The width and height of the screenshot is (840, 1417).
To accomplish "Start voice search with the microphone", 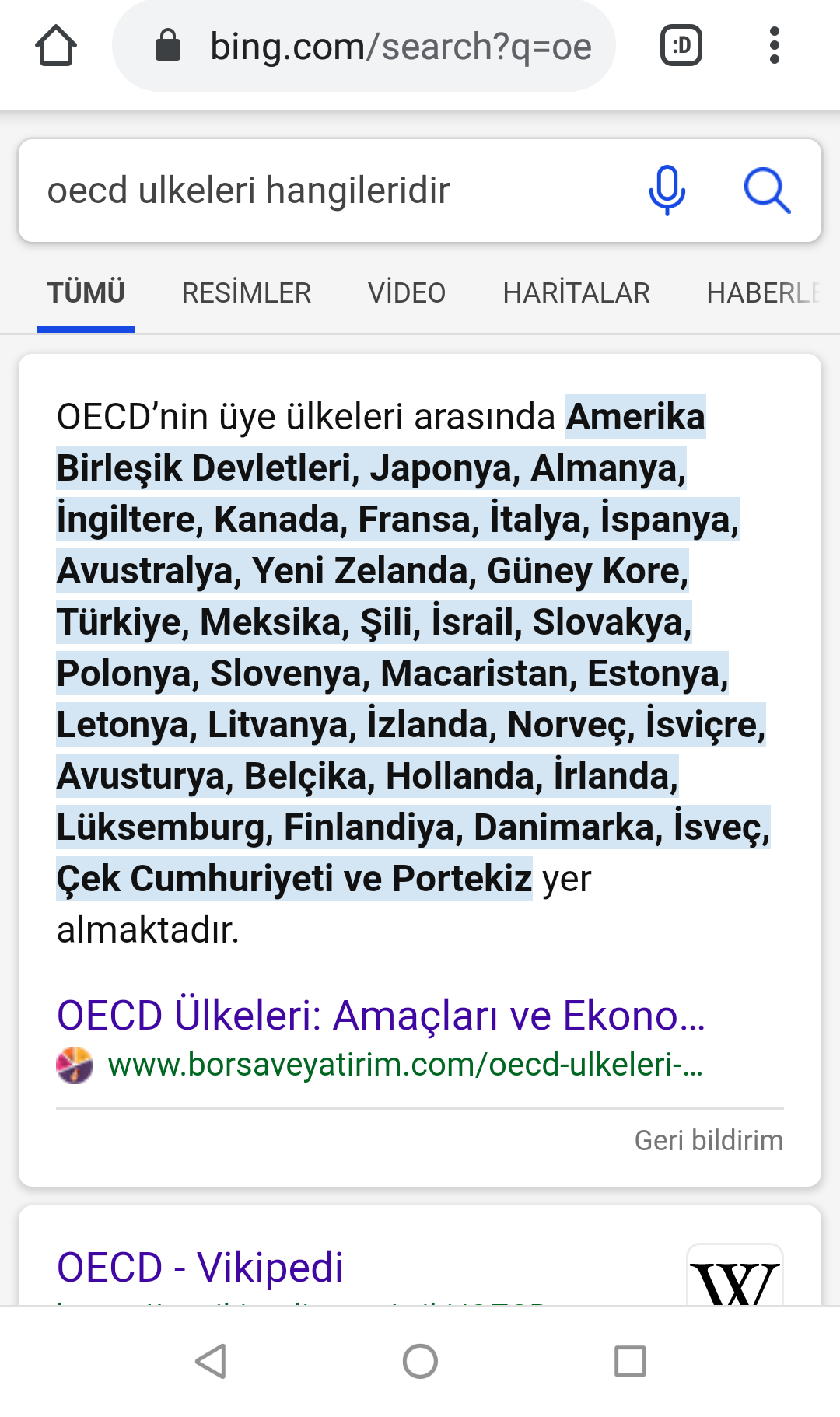I will tap(667, 191).
